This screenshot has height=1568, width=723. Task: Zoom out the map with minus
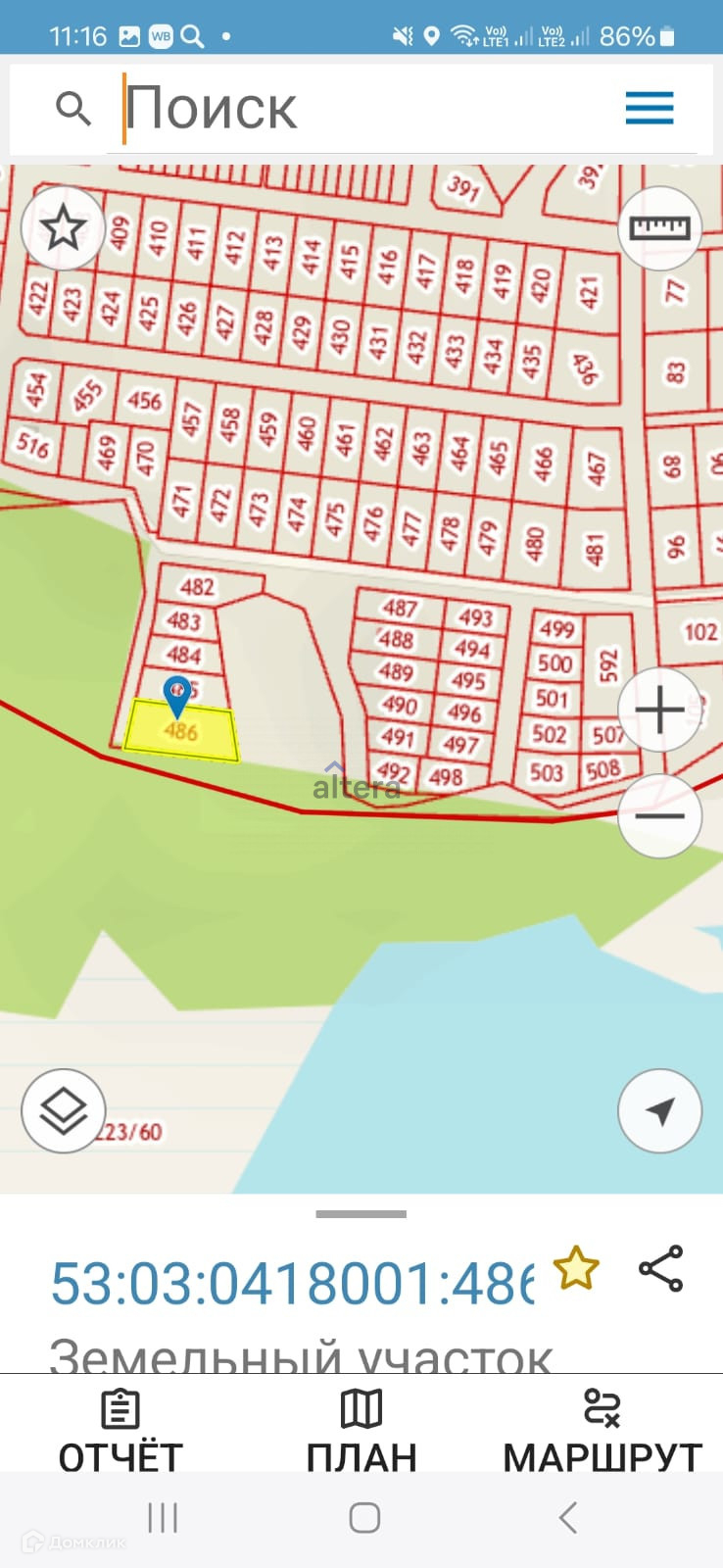click(x=659, y=815)
